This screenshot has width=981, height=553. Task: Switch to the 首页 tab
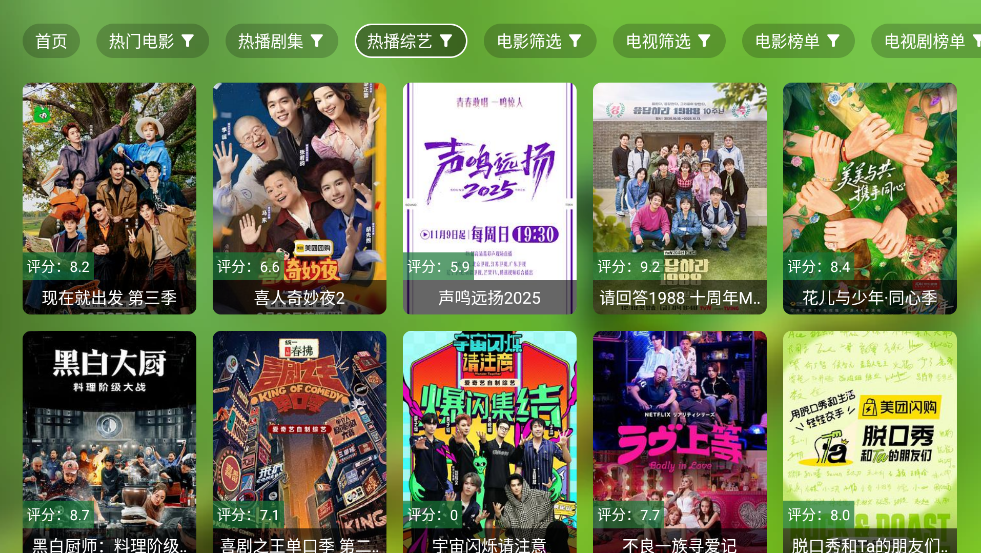pos(51,41)
